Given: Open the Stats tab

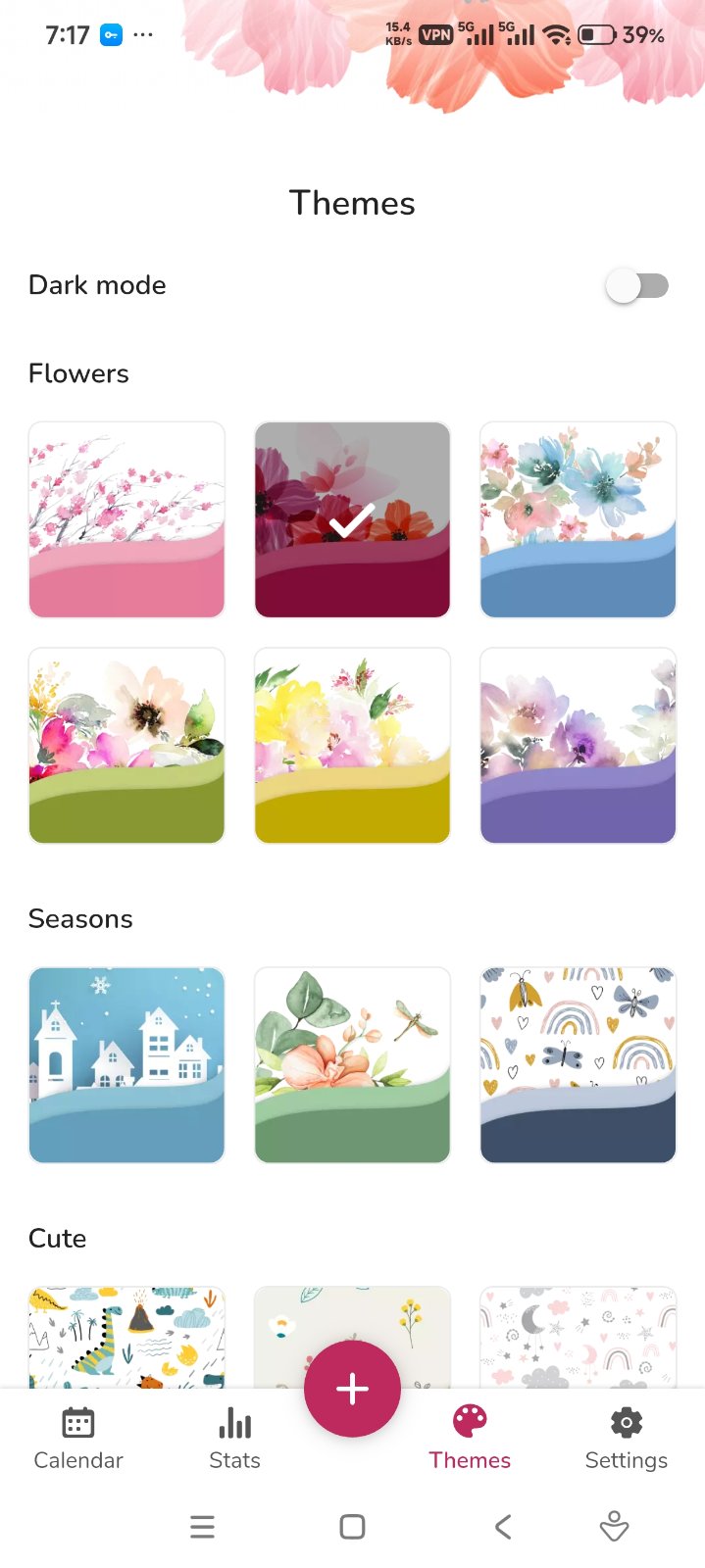Looking at the screenshot, I should pos(234,1438).
